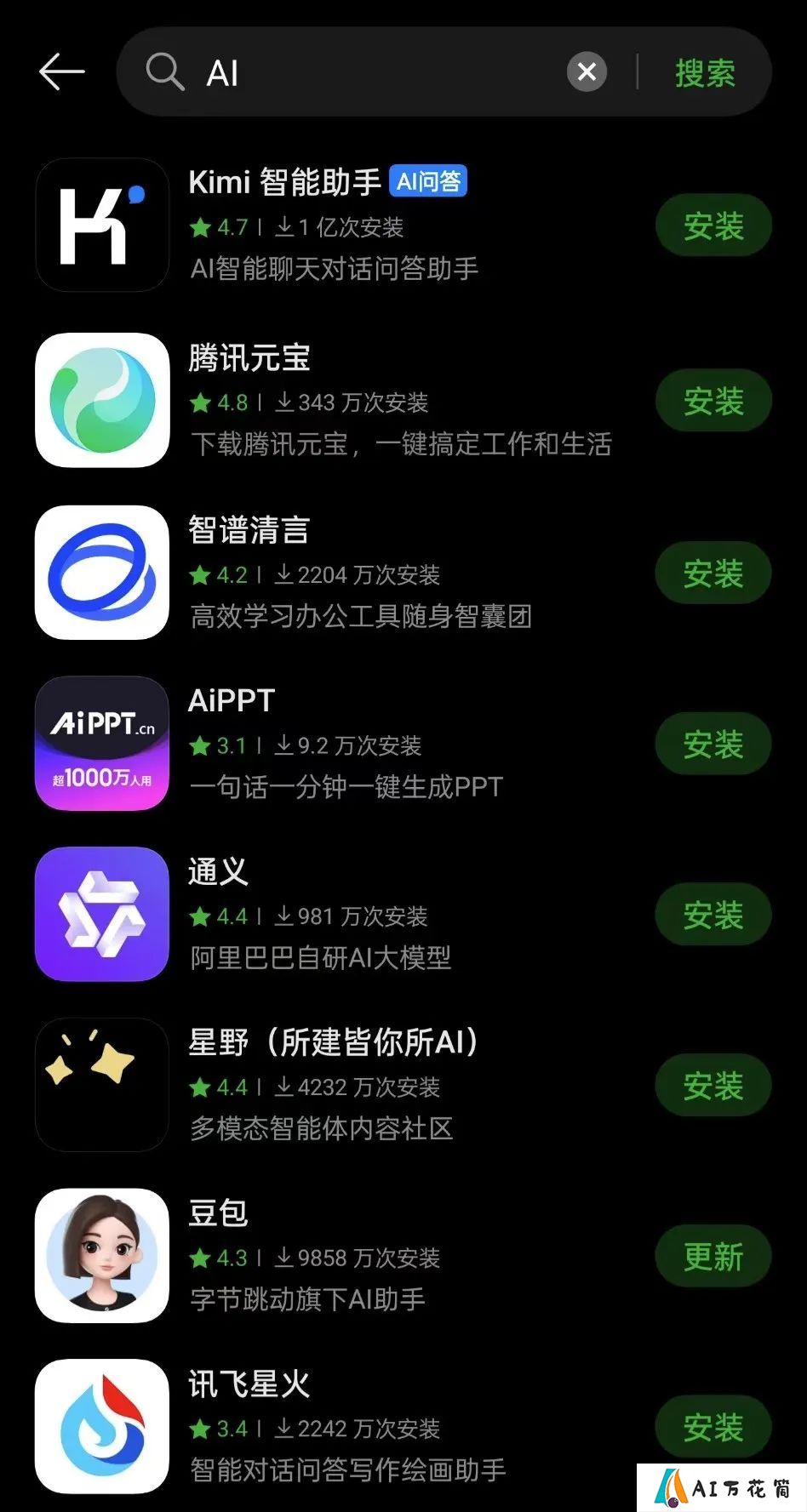The image size is (807, 1512).
Task: Open the 通义 app details
Action: (x=341, y=916)
